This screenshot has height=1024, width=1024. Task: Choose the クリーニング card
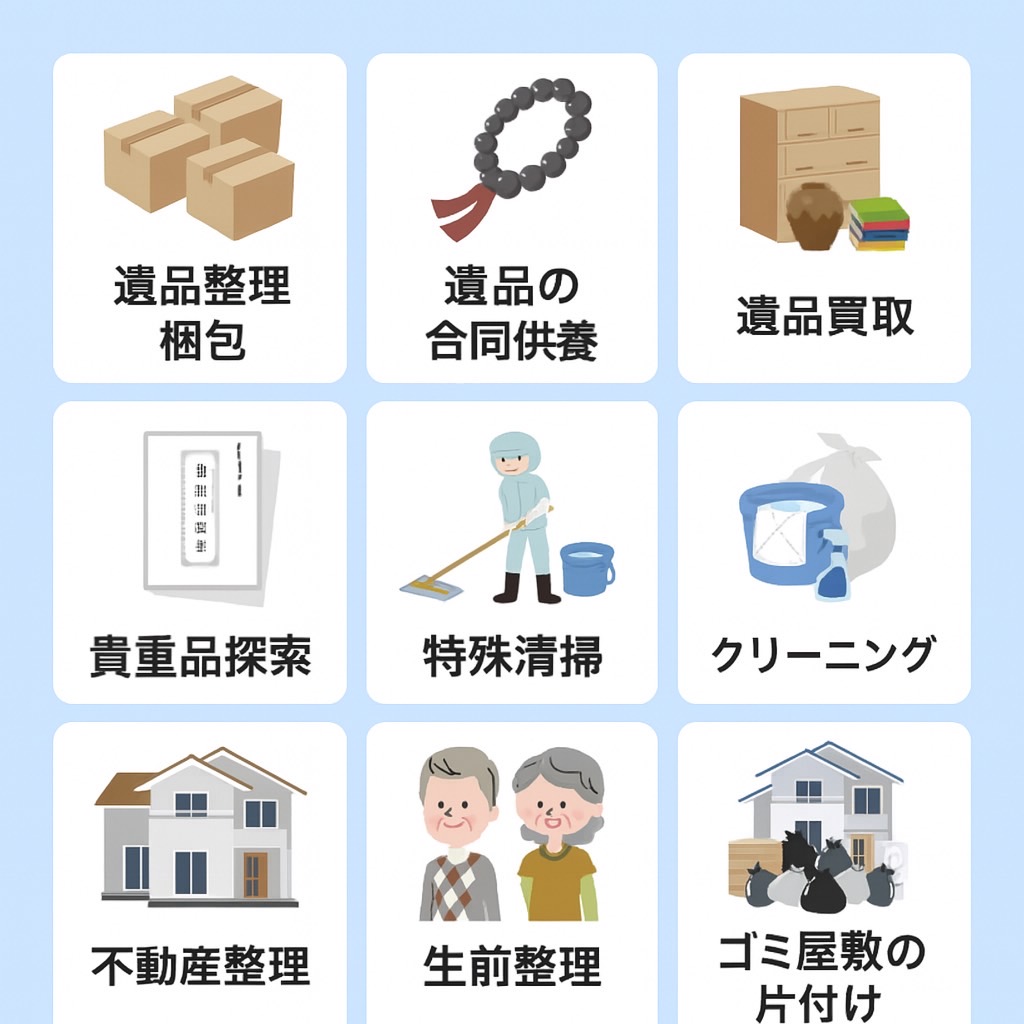(824, 552)
